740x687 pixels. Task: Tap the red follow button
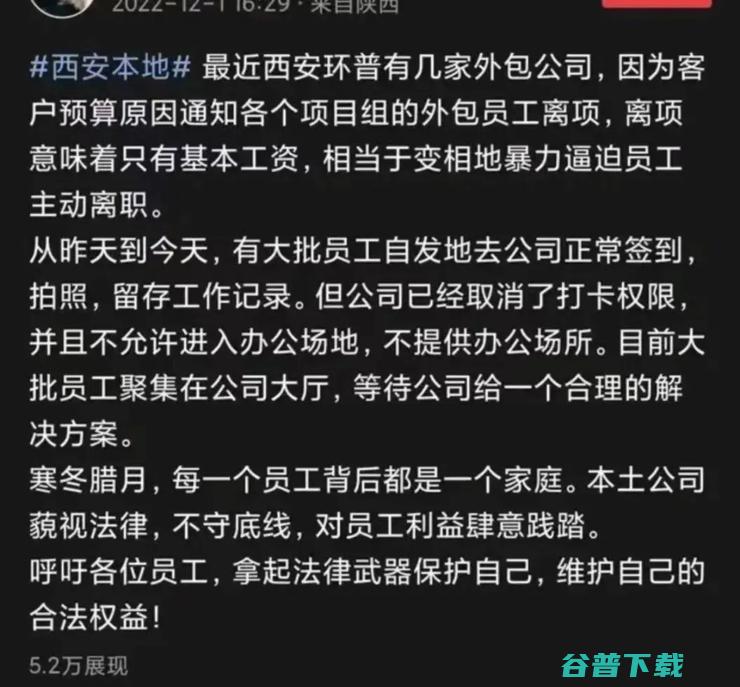[x=656, y=5]
